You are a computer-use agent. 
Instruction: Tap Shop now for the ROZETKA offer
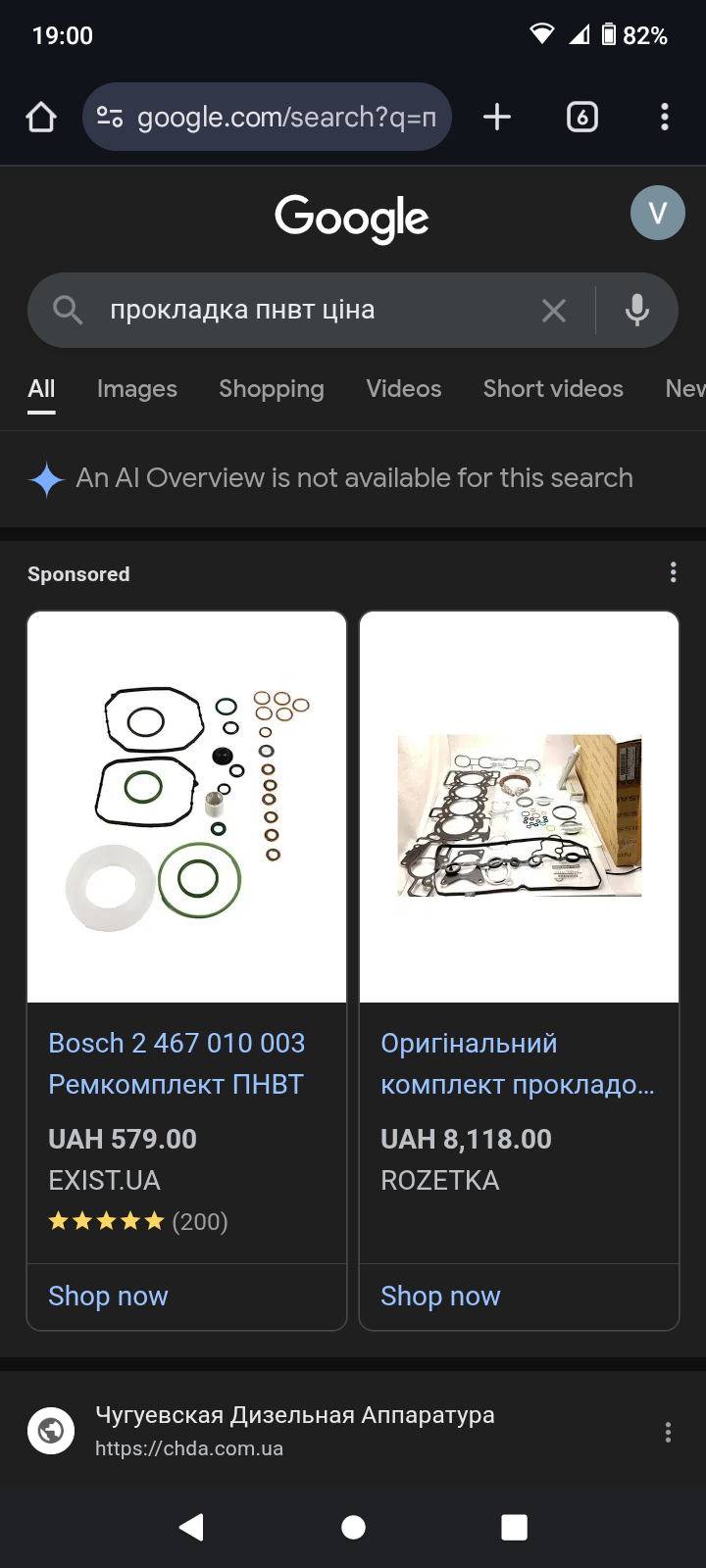(x=441, y=1296)
